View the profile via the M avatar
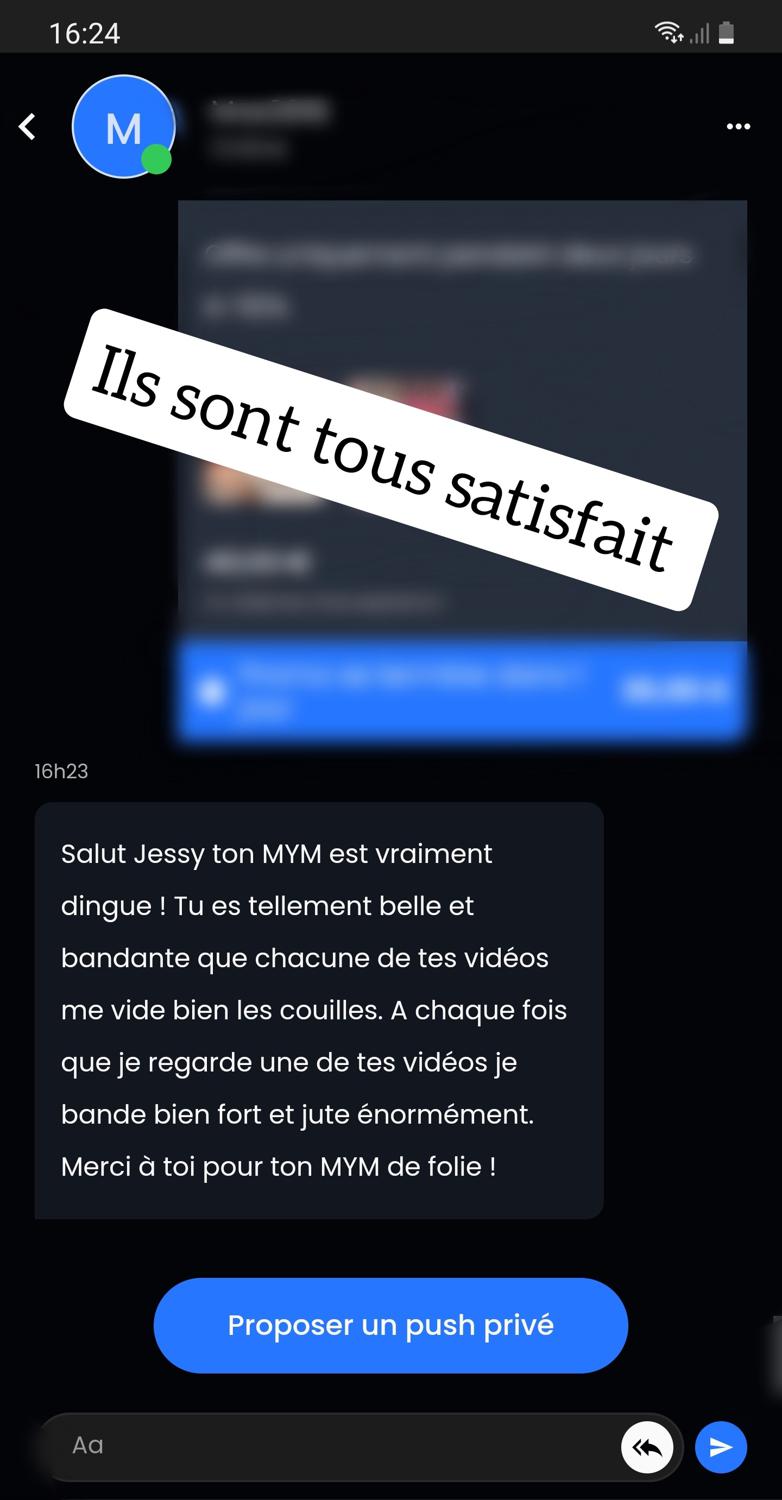 point(123,127)
